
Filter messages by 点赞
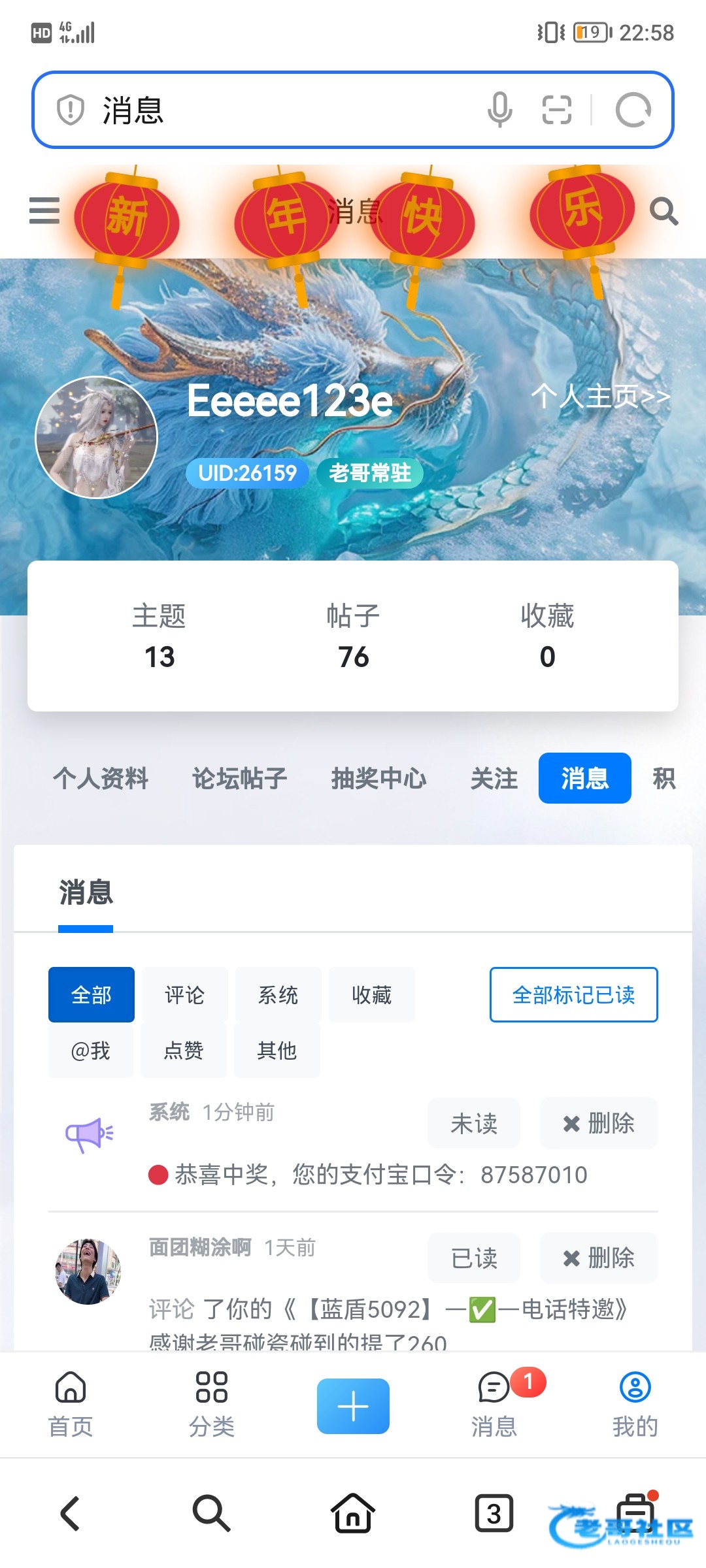(183, 1051)
